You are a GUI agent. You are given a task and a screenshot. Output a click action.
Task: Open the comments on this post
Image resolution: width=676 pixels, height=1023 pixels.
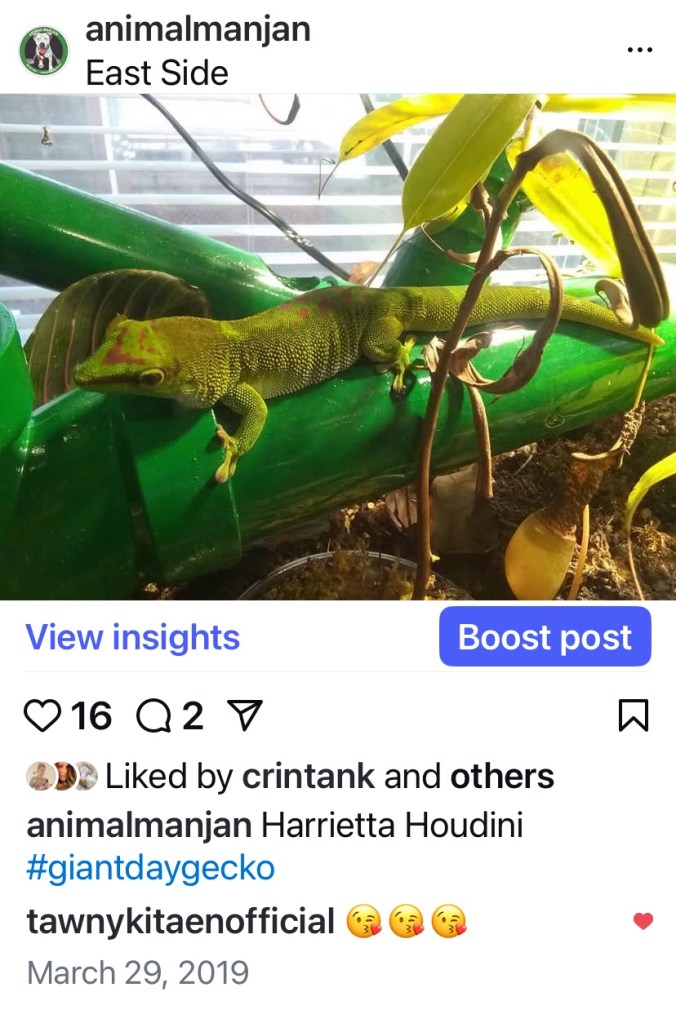pos(153,715)
